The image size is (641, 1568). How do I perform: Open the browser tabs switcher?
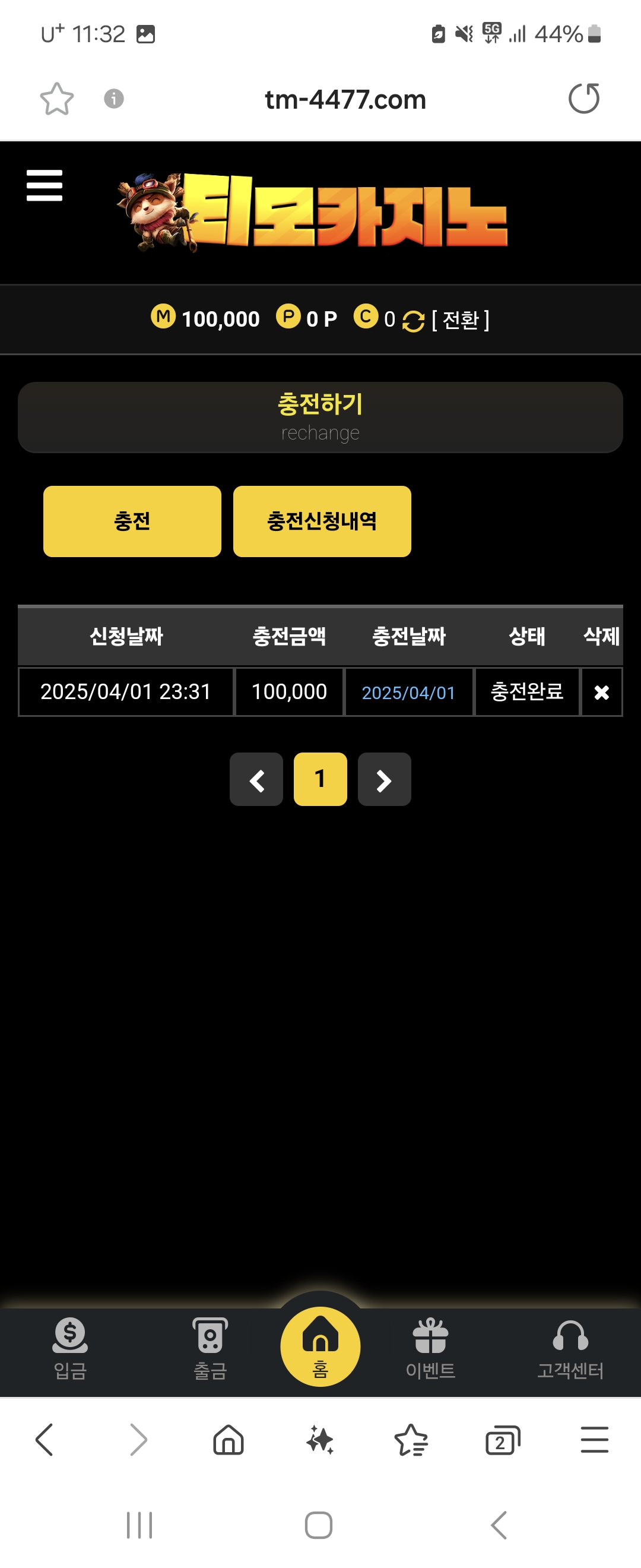[502, 1441]
